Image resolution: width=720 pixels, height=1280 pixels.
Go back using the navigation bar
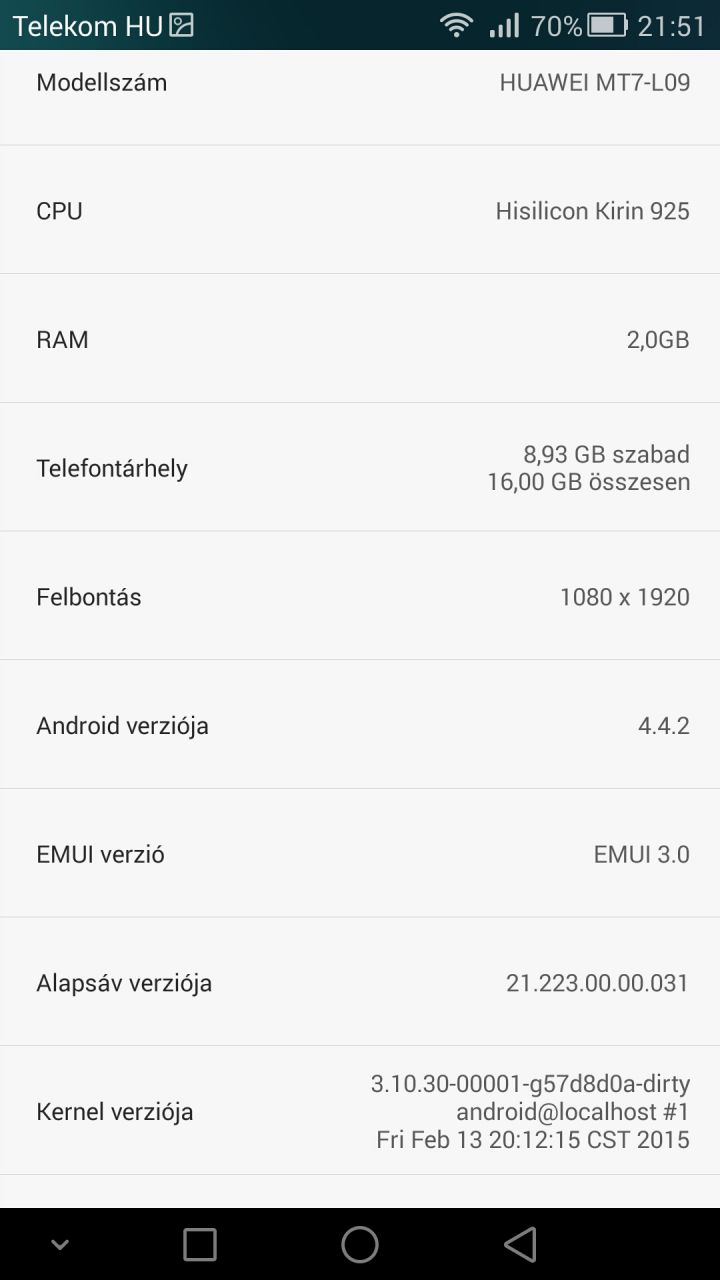tap(520, 1245)
